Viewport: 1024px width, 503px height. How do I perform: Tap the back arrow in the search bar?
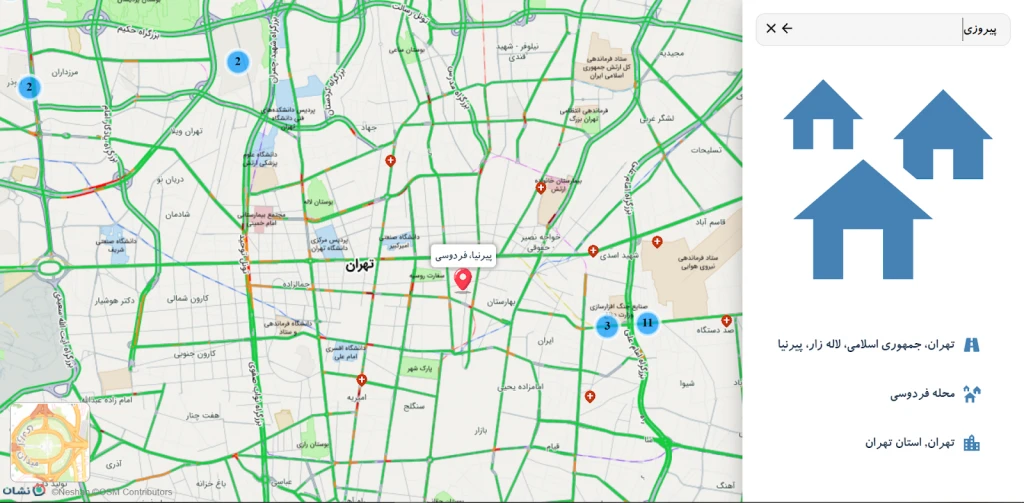tap(787, 29)
